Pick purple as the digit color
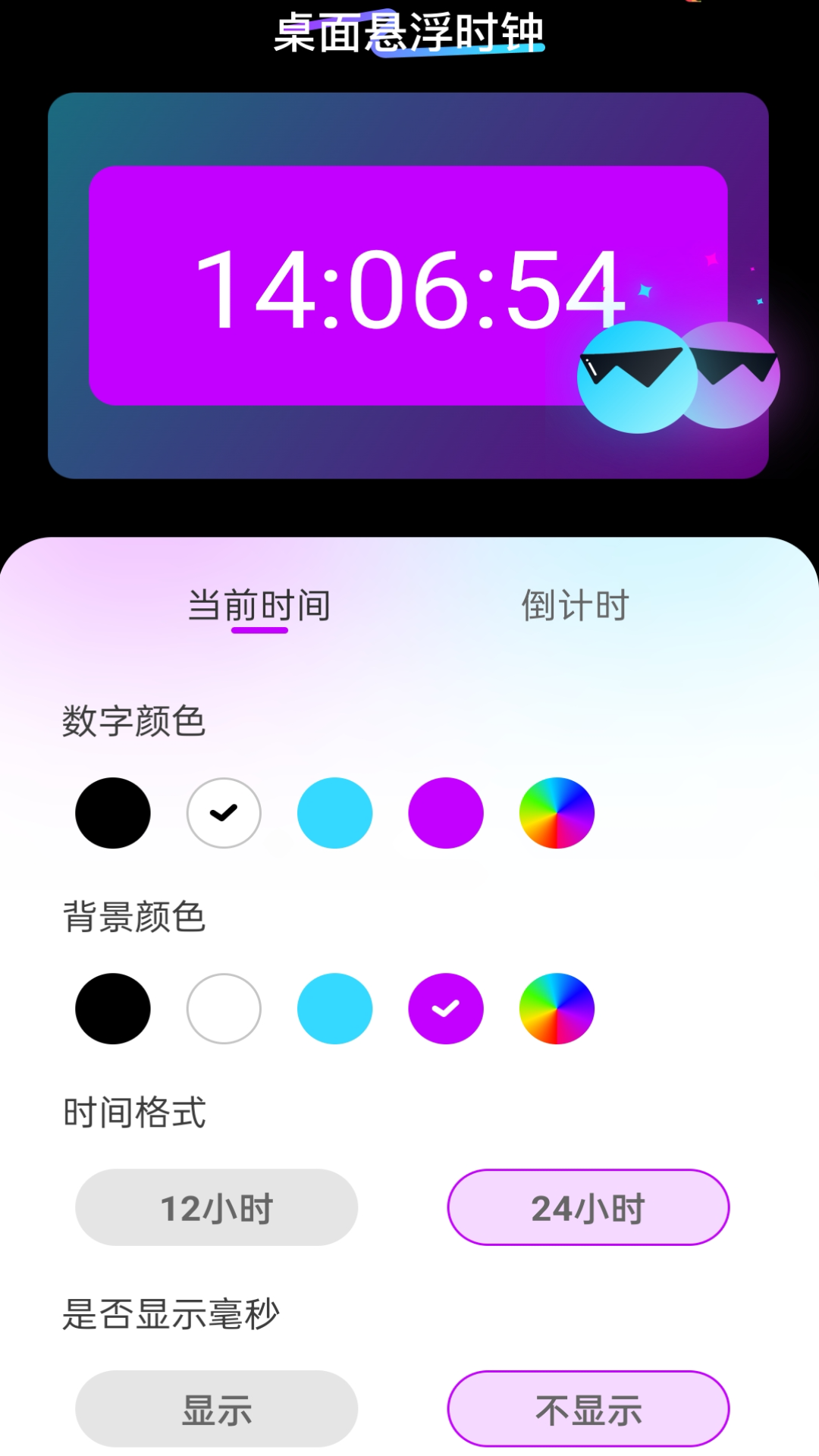 pyautogui.click(x=445, y=812)
